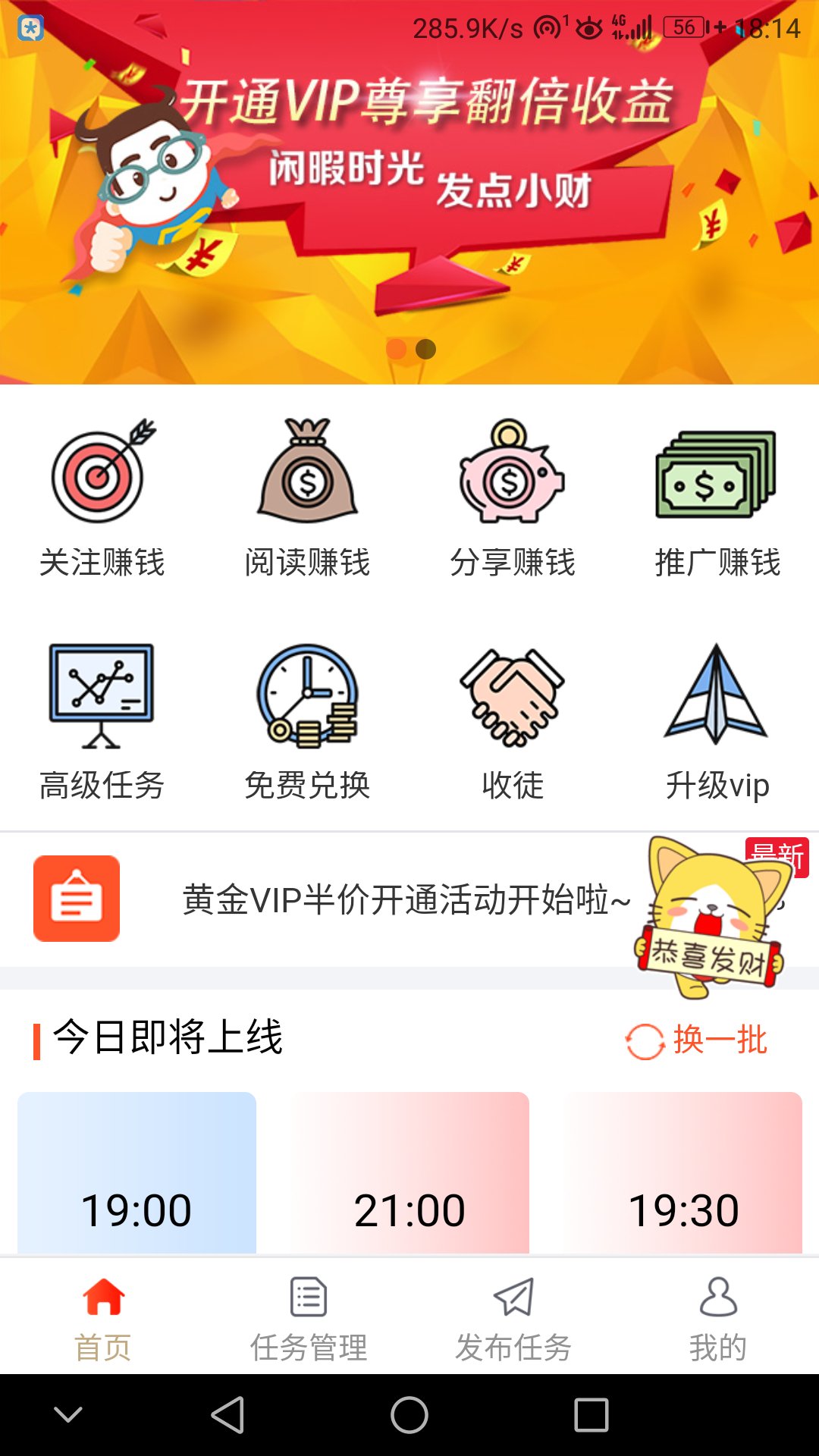
Task: Select the first carousel indicator dot
Action: tap(396, 349)
